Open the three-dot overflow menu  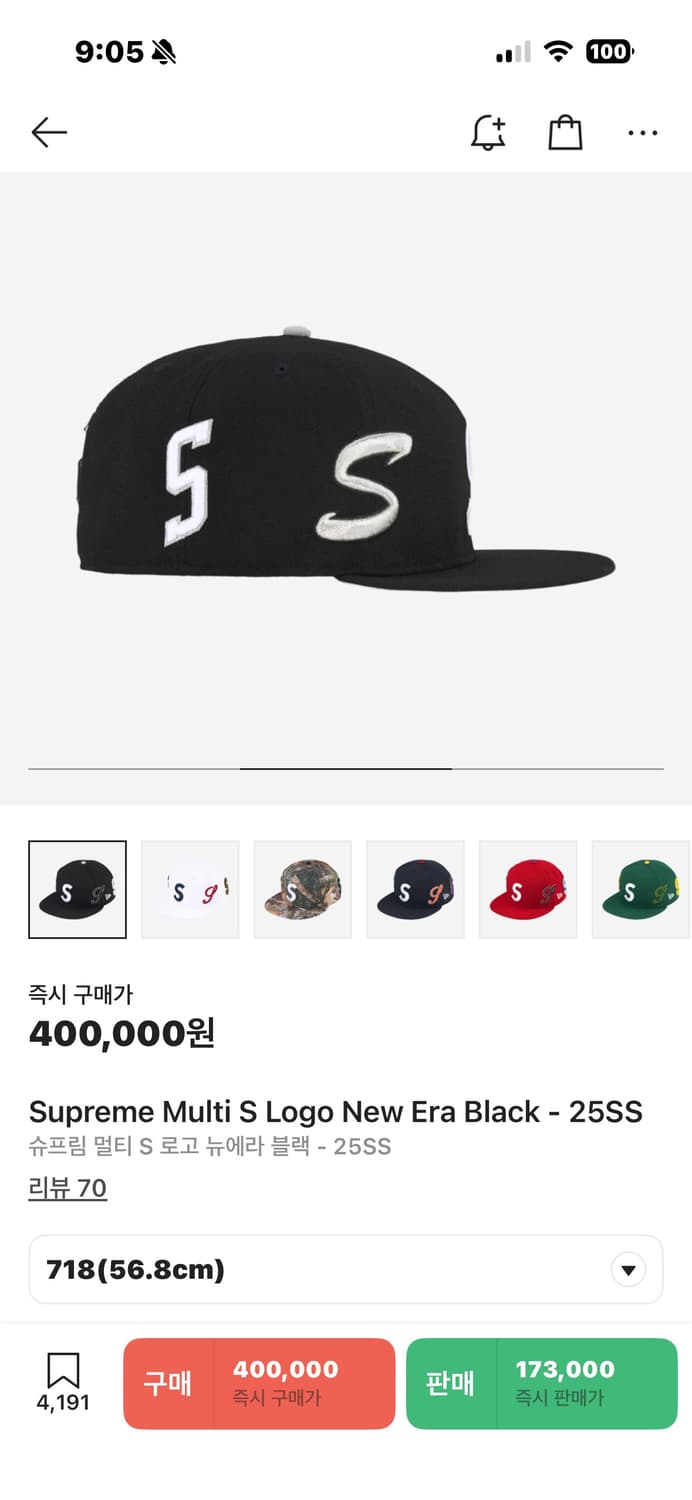(x=642, y=132)
